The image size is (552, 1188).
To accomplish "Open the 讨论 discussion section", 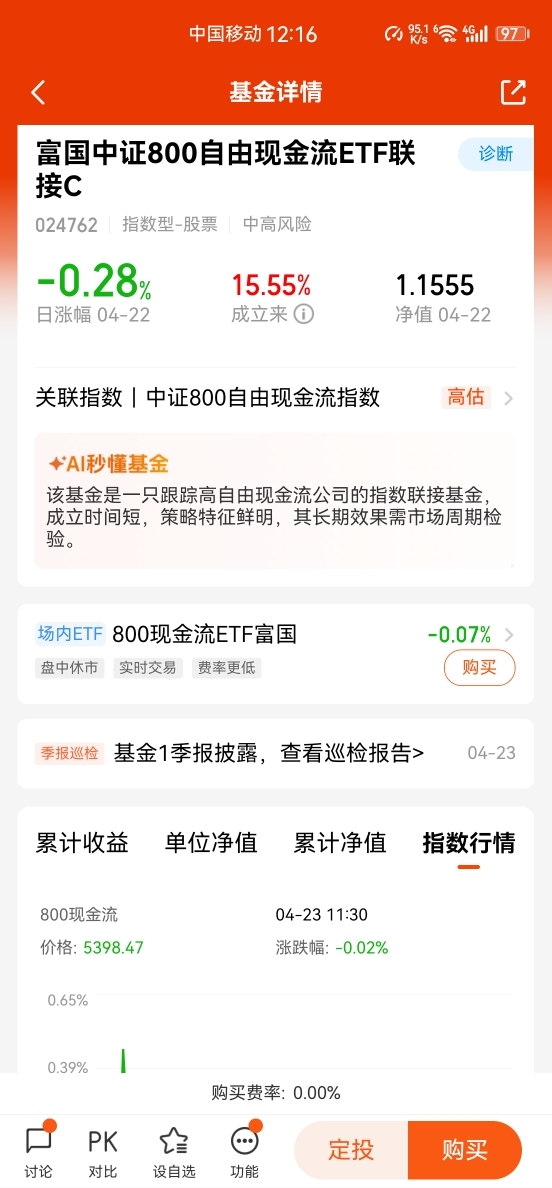I will coord(39,1151).
